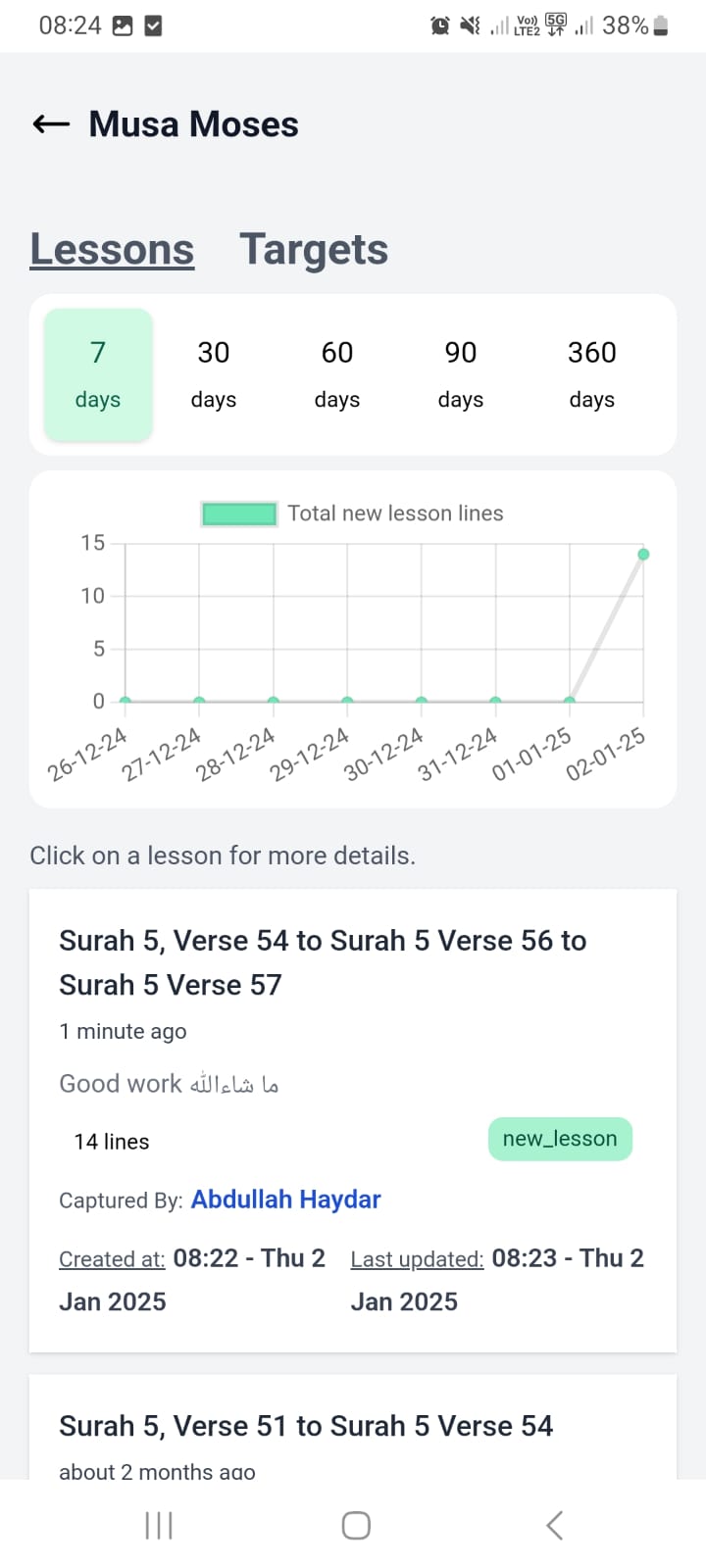The width and height of the screenshot is (706, 1568).
Task: Go back using the arrow beside Musa Moses
Action: click(x=51, y=124)
